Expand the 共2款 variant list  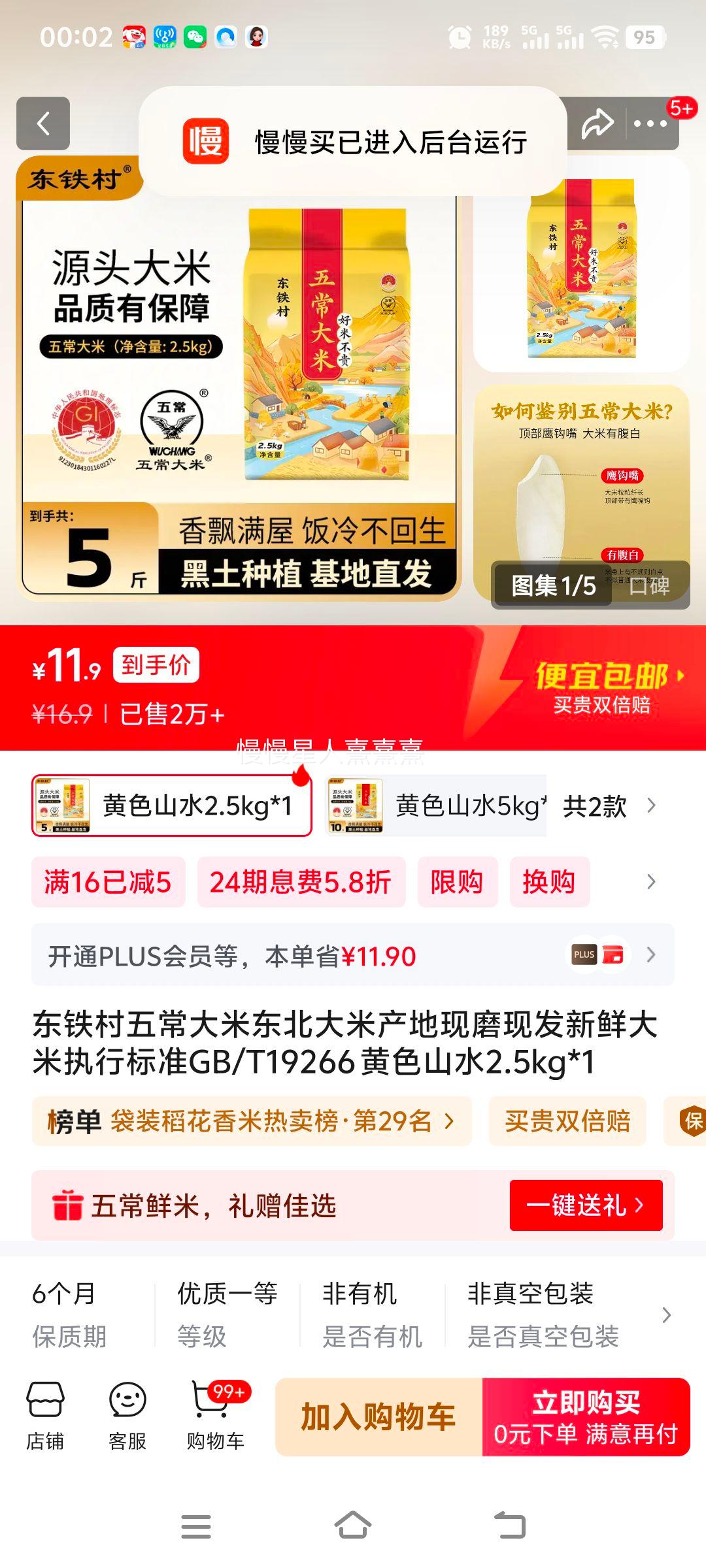(614, 806)
